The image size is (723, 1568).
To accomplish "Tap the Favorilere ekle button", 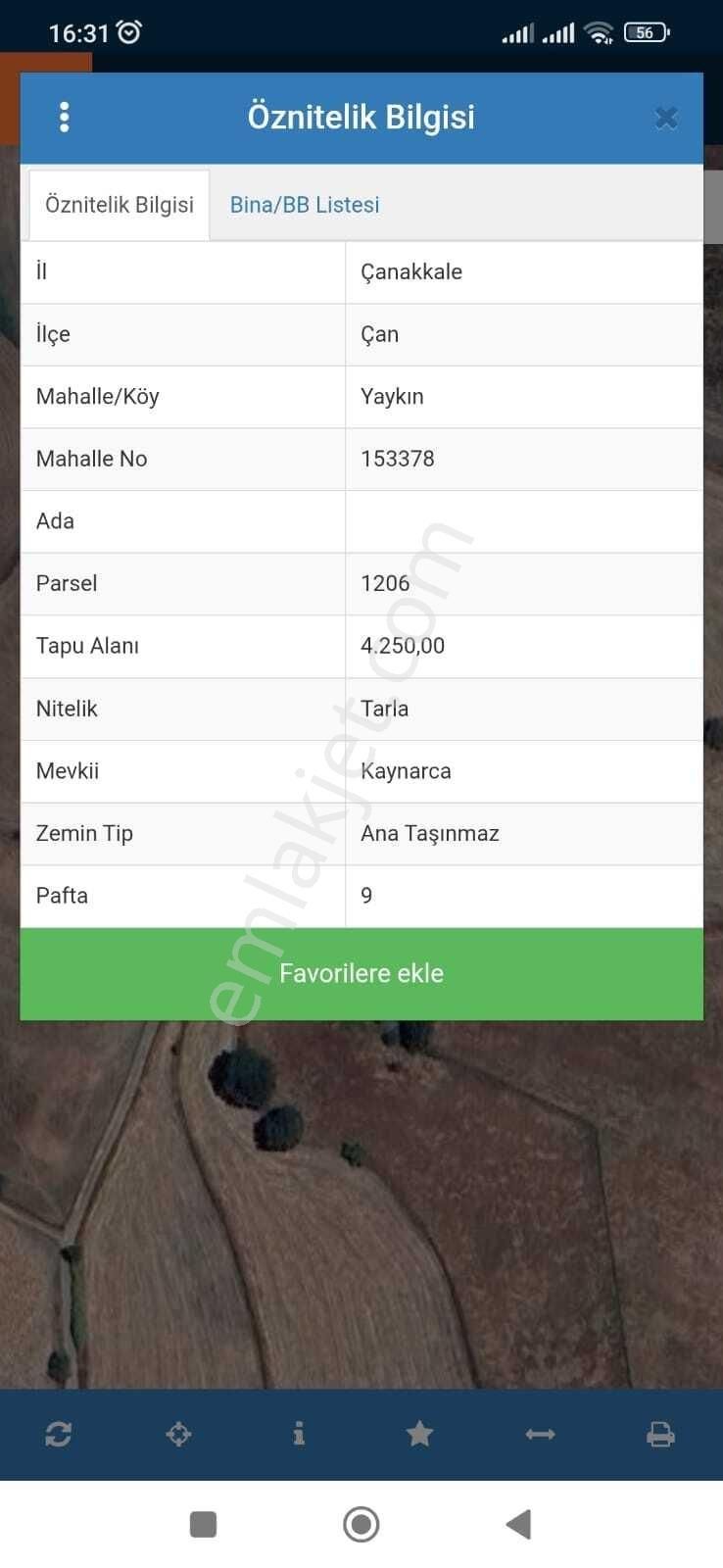I will [x=361, y=973].
